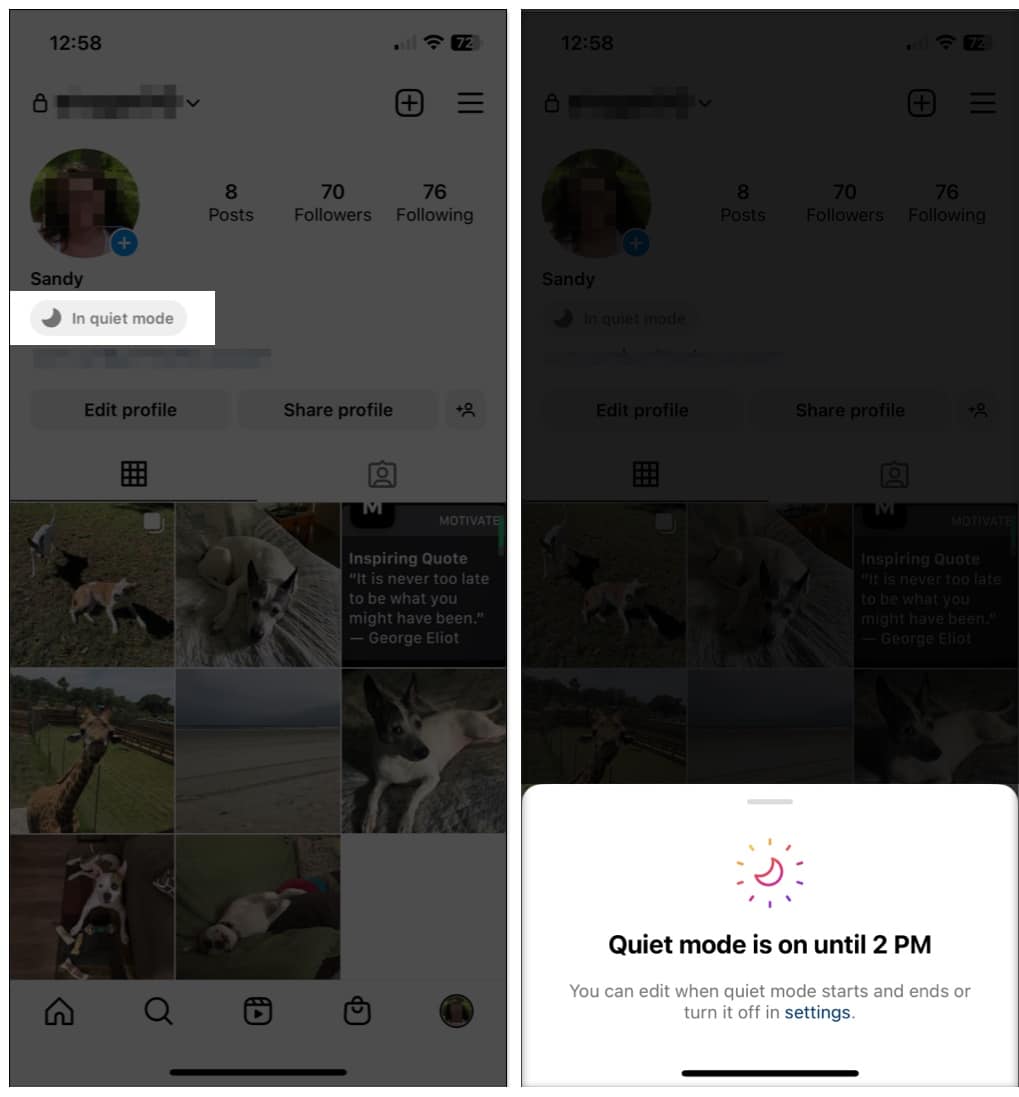Open the George Eliot inspiring quote post
Screen dimensions: 1019x1097
[423, 585]
